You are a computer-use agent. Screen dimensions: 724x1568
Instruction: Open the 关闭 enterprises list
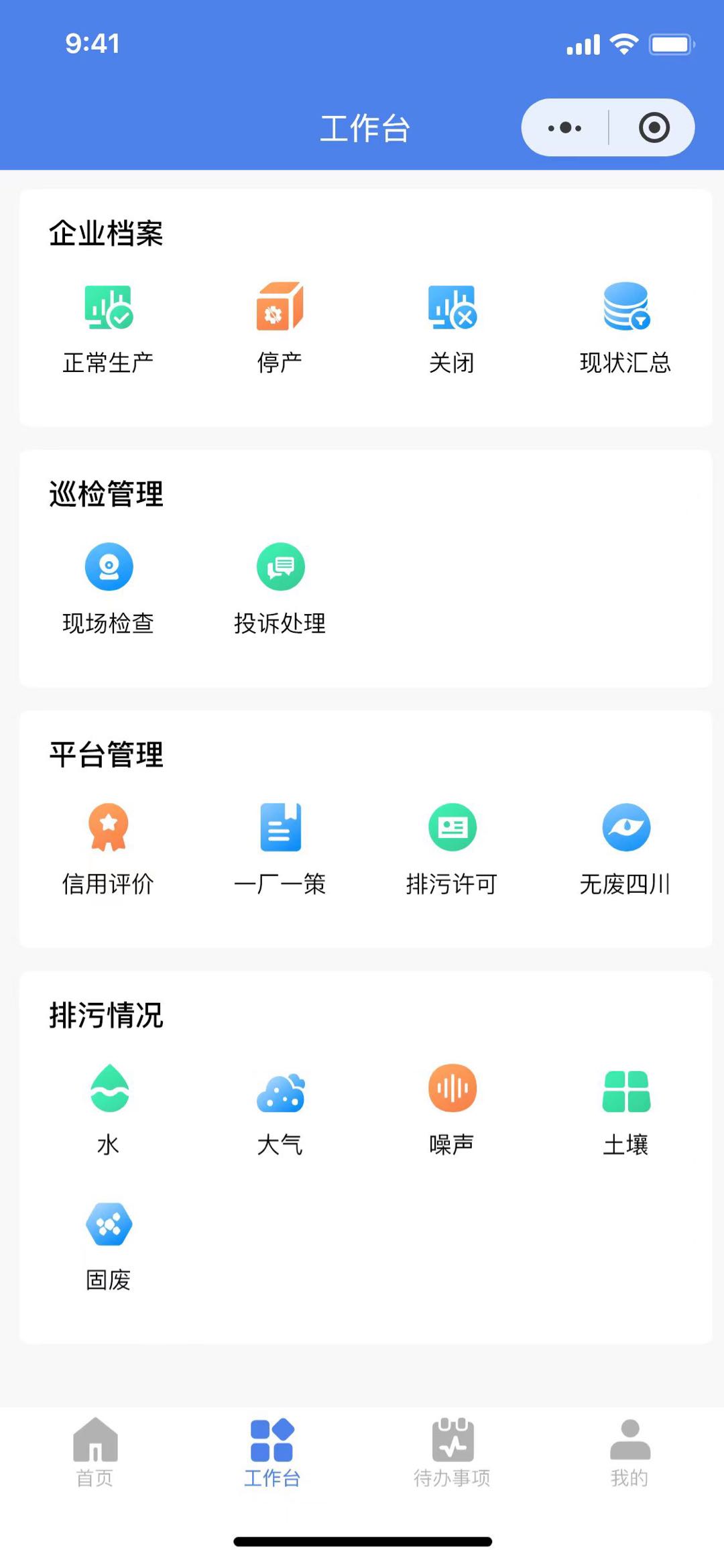[x=452, y=326]
